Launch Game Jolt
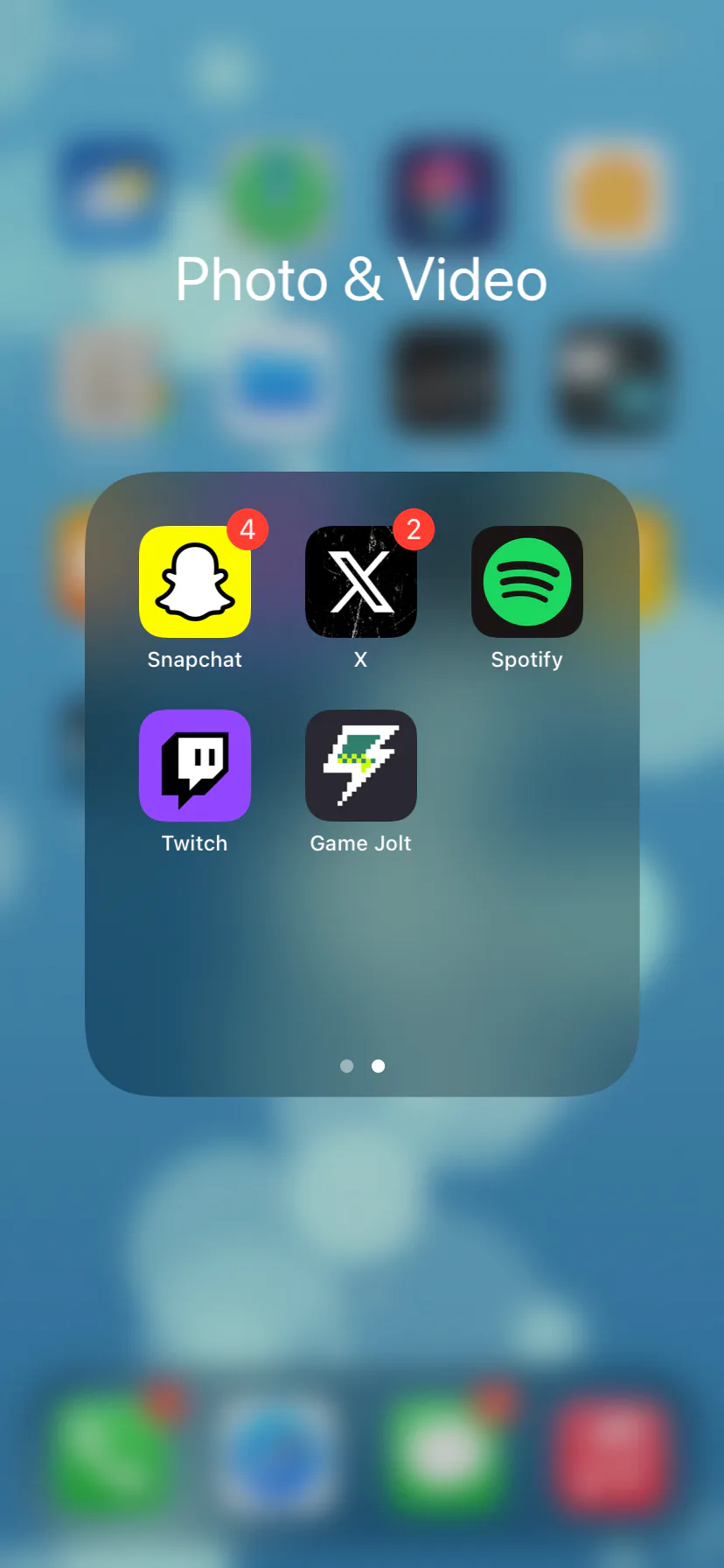Image resolution: width=724 pixels, height=1568 pixels. pos(360,766)
